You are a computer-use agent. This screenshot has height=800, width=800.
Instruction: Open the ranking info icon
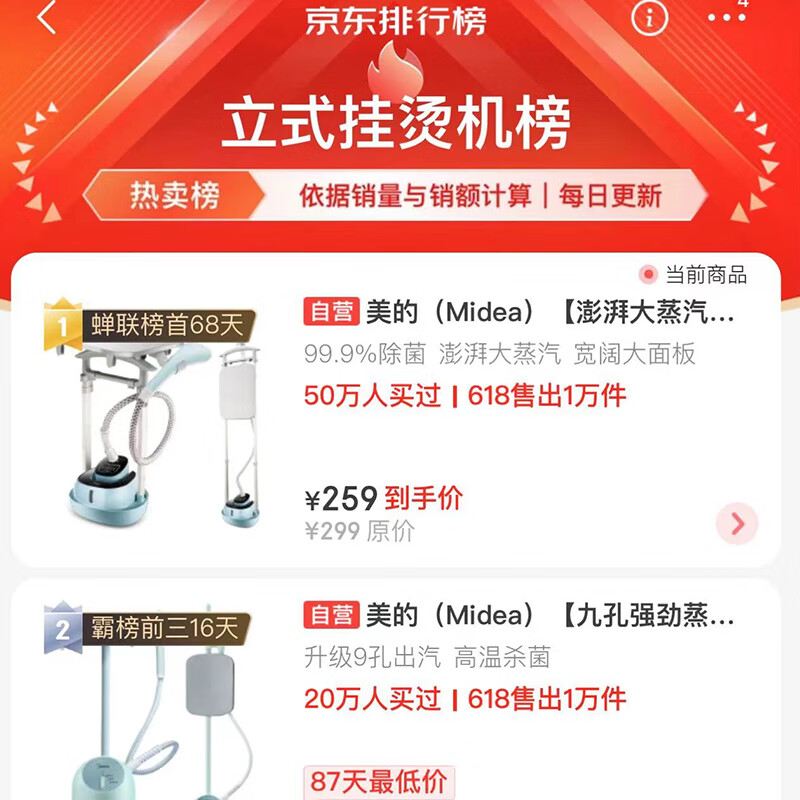[650, 18]
